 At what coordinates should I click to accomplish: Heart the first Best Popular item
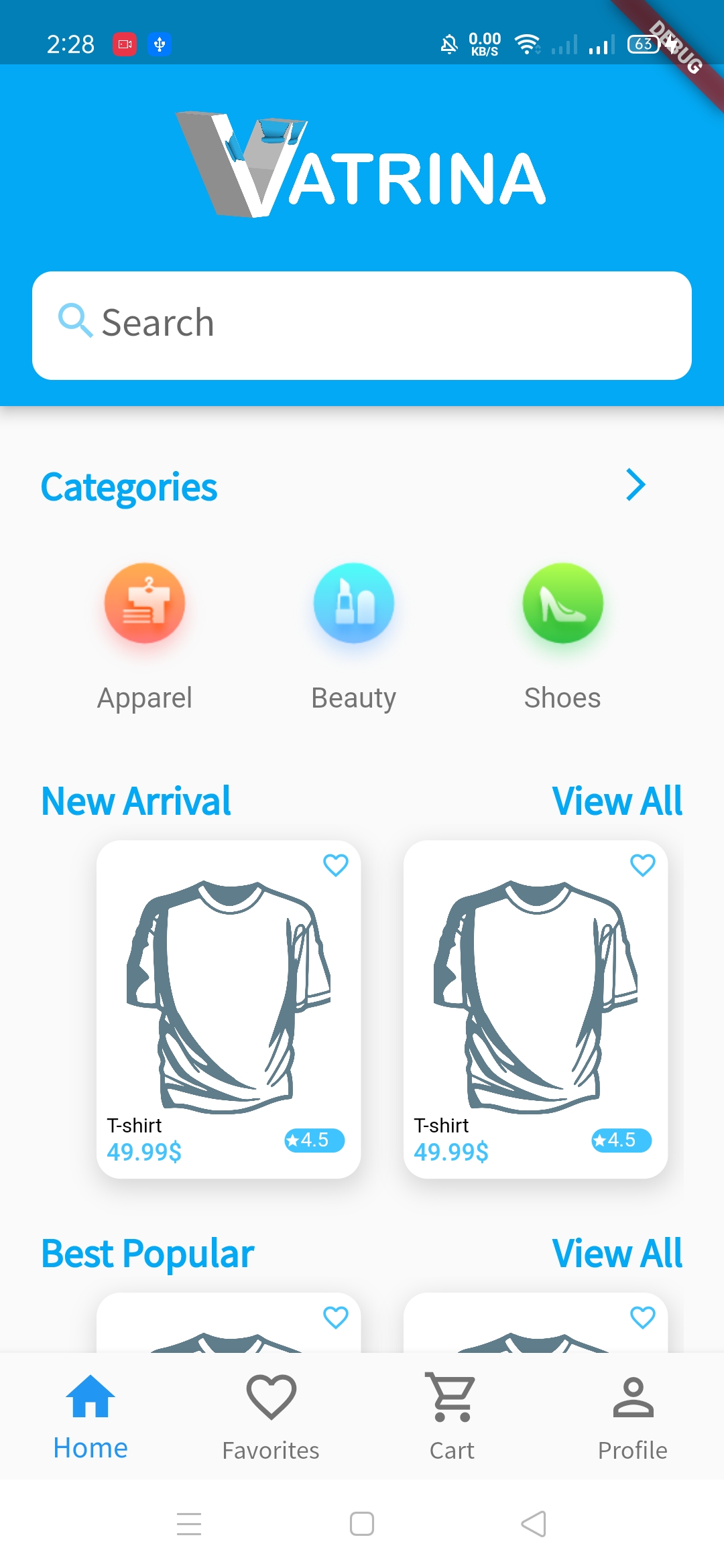(335, 1318)
